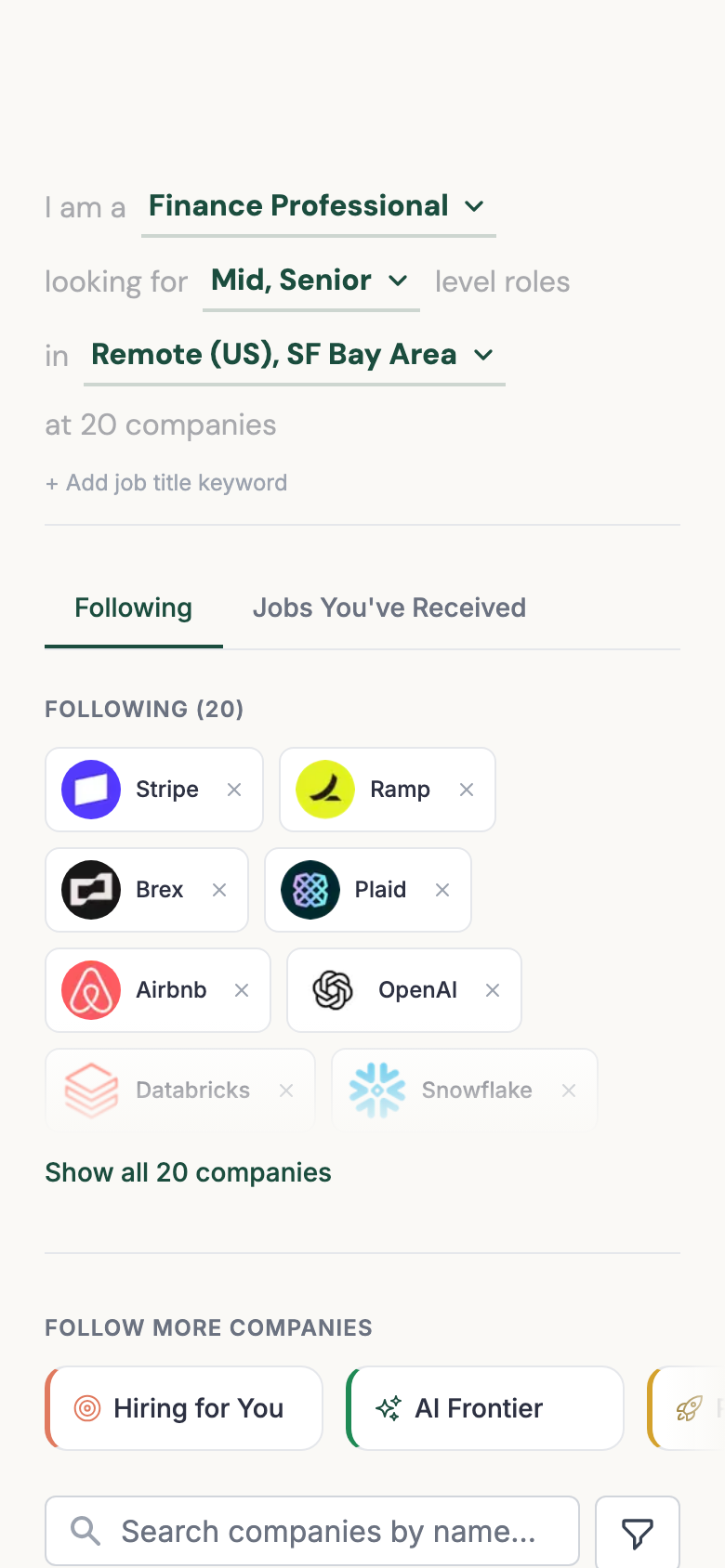This screenshot has width=725, height=1568.
Task: Switch to the Jobs You've Received tab
Action: [389, 608]
